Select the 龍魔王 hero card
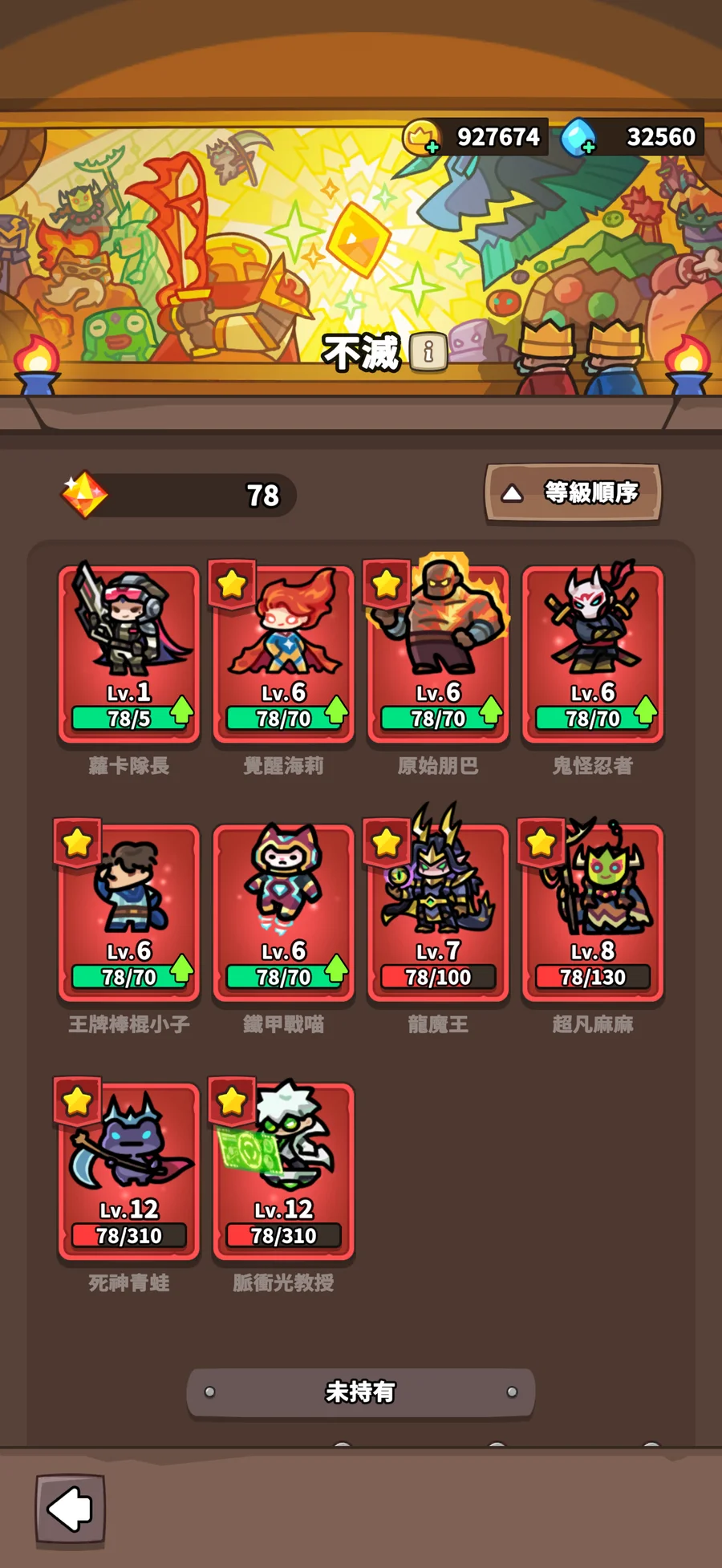The height and width of the screenshot is (1568, 722). pyautogui.click(x=438, y=912)
